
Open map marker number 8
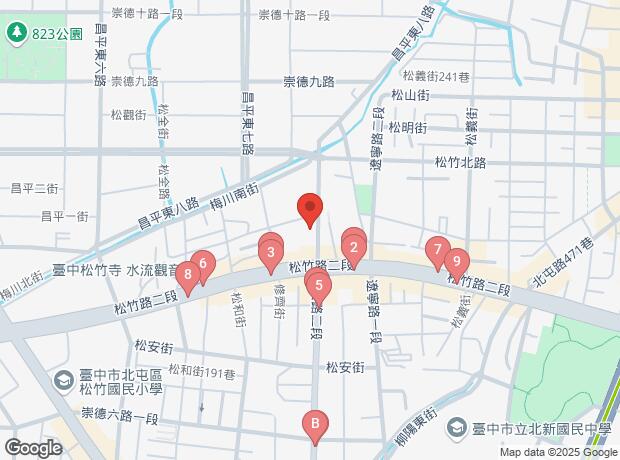188,273
